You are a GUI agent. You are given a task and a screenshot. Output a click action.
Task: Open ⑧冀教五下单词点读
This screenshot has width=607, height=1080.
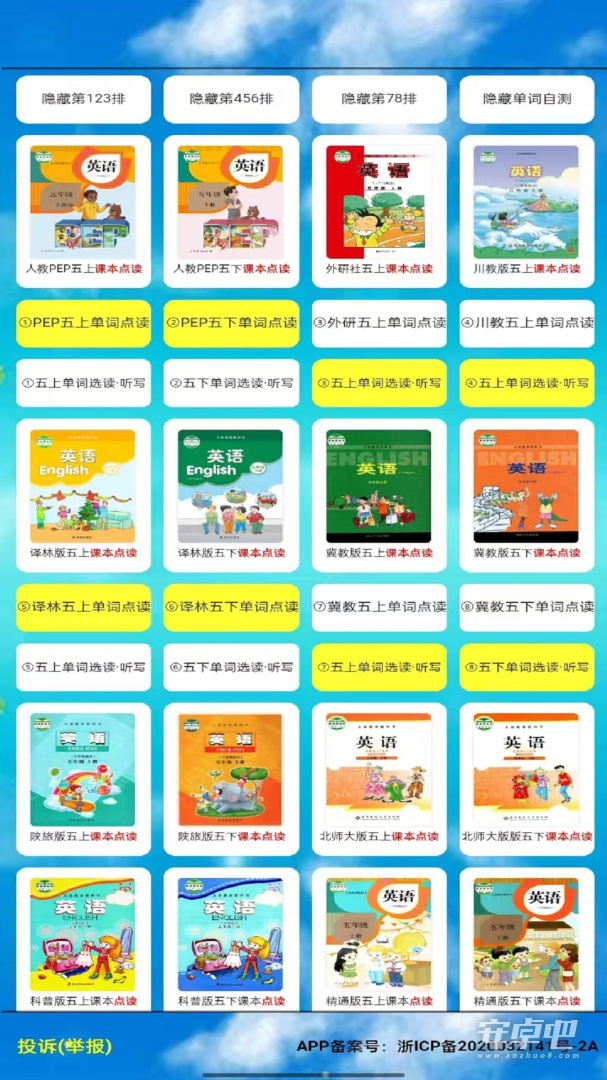point(527,608)
